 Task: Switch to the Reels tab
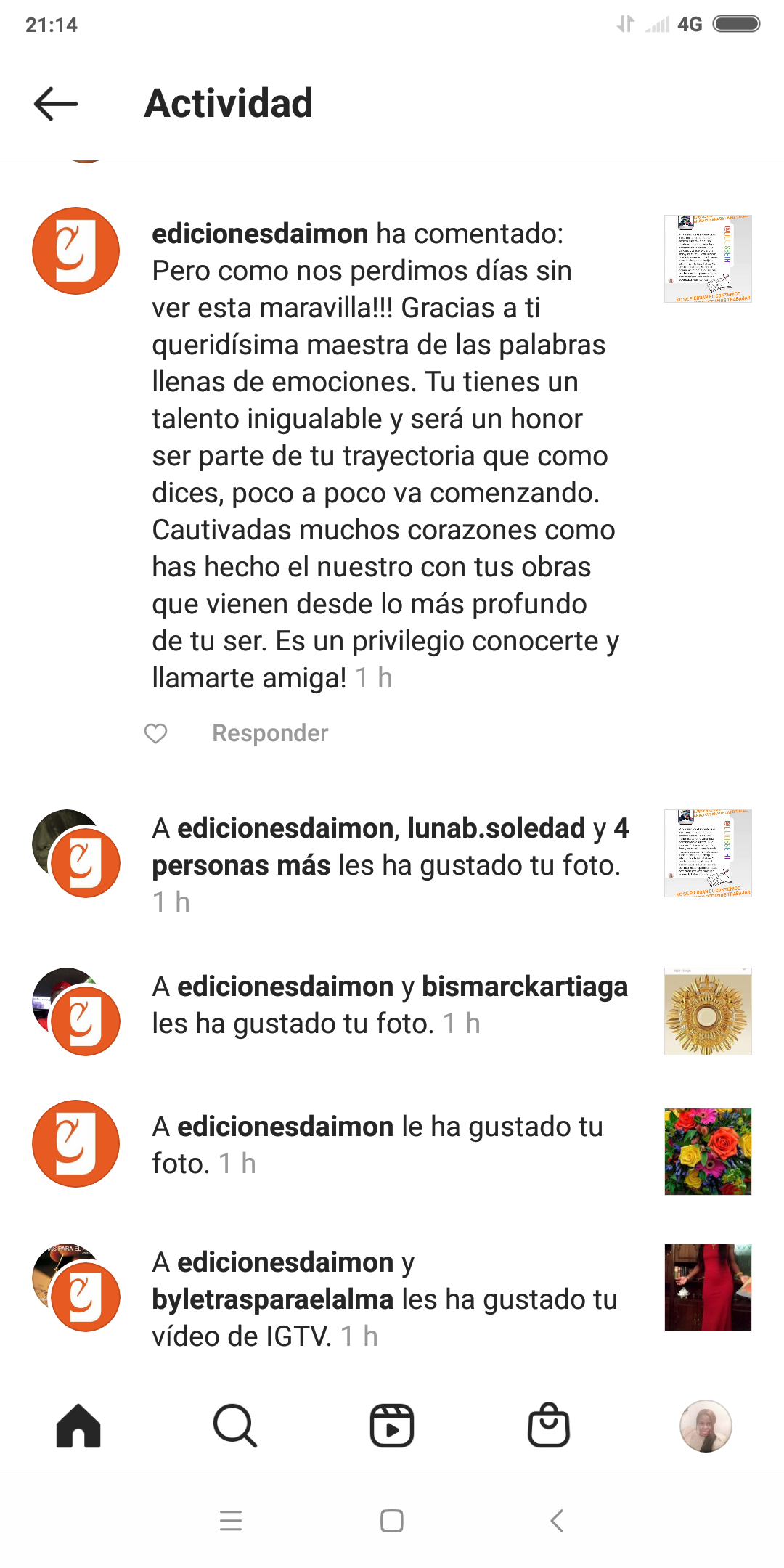point(392,1426)
